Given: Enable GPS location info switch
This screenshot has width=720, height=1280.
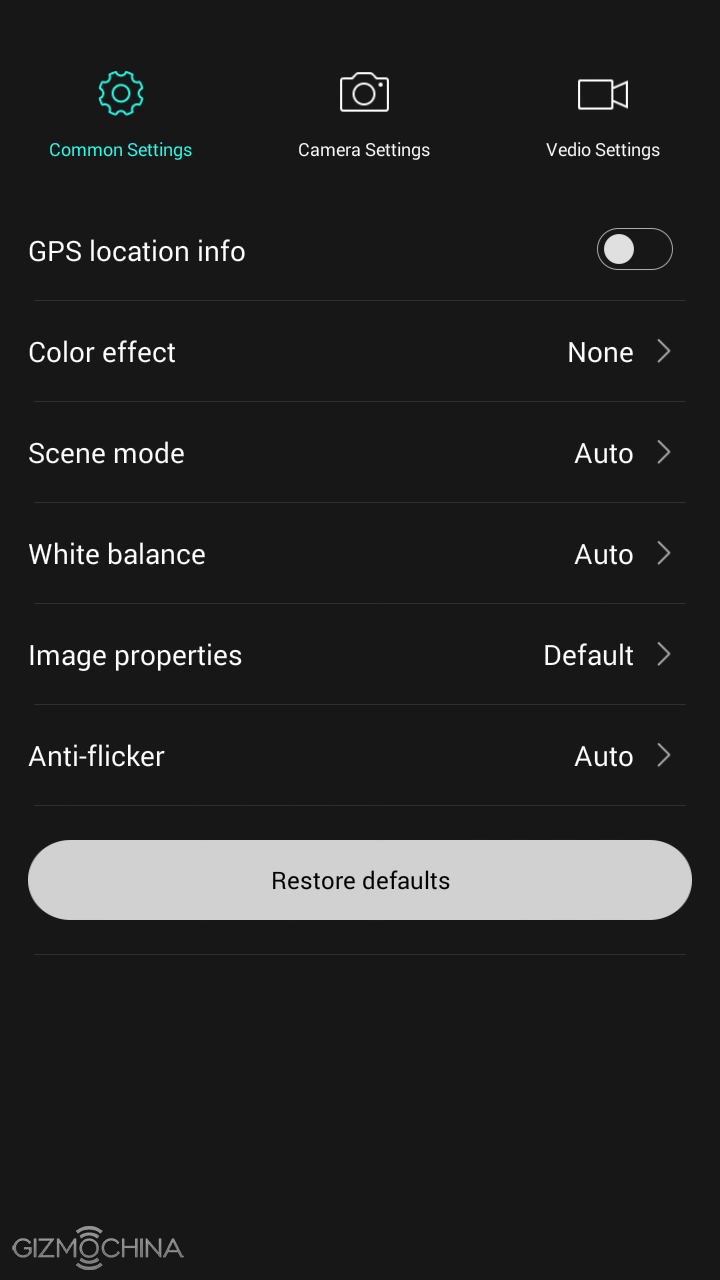Looking at the screenshot, I should 634,250.
